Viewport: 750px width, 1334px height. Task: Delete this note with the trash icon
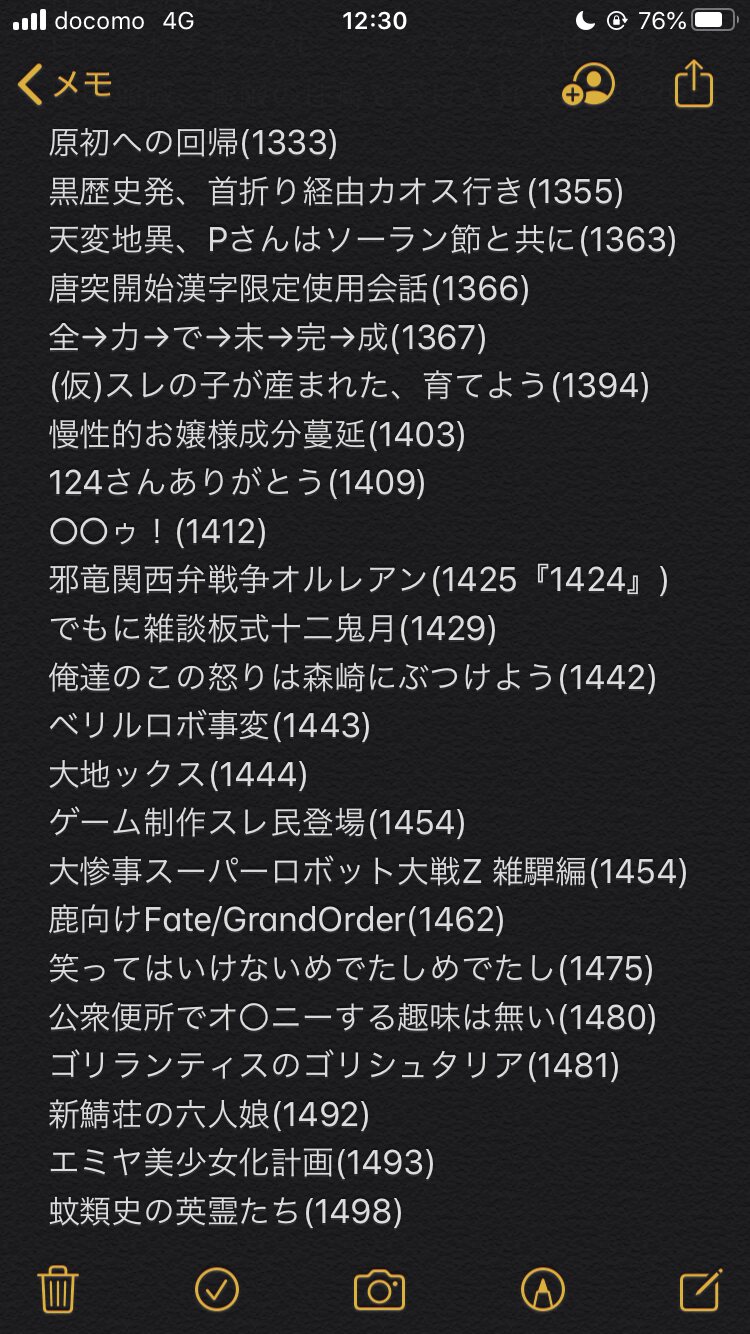tap(58, 1289)
